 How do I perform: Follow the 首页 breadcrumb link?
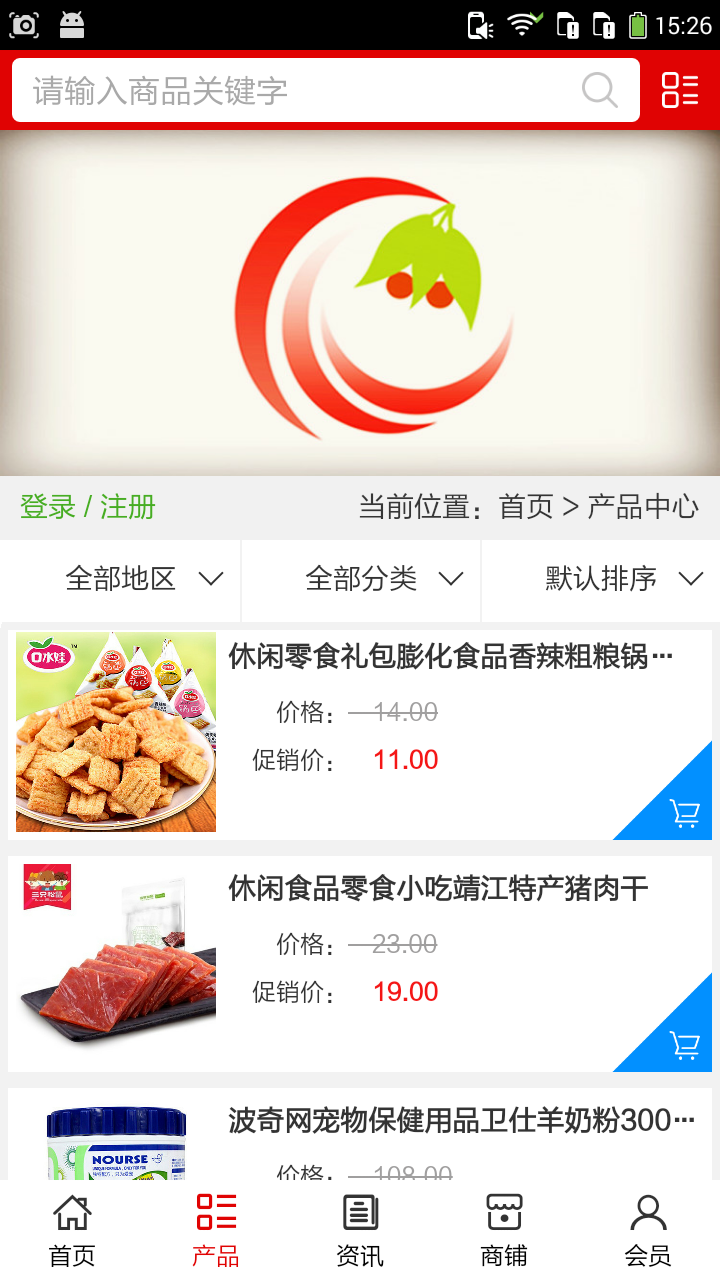click(x=526, y=507)
